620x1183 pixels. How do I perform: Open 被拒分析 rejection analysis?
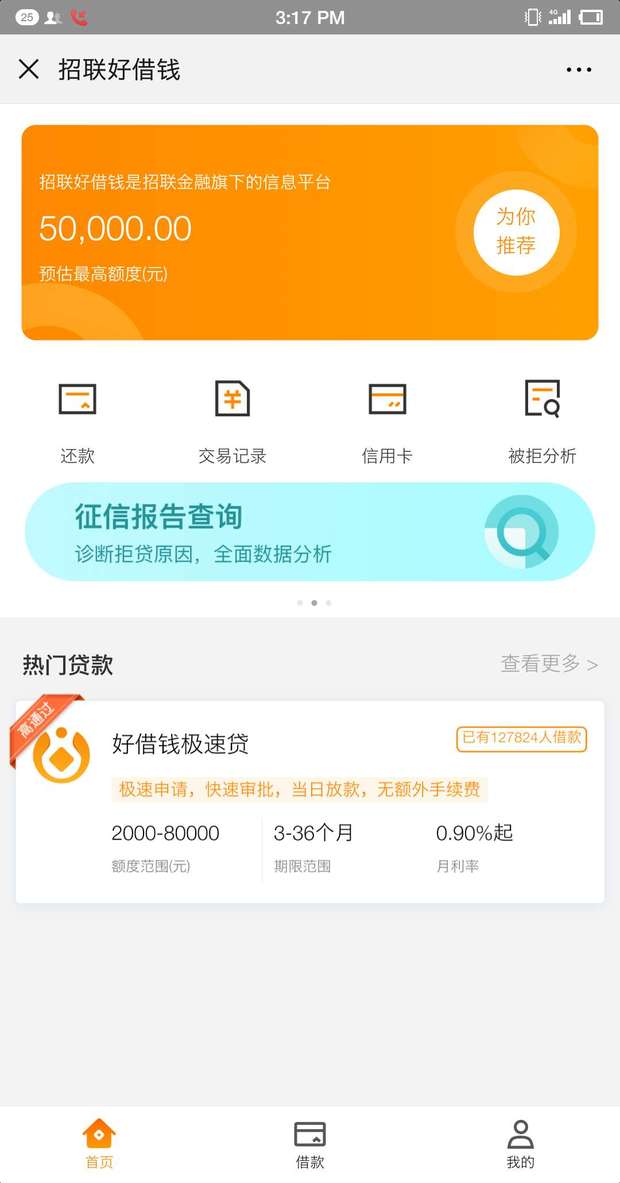[x=542, y=421]
